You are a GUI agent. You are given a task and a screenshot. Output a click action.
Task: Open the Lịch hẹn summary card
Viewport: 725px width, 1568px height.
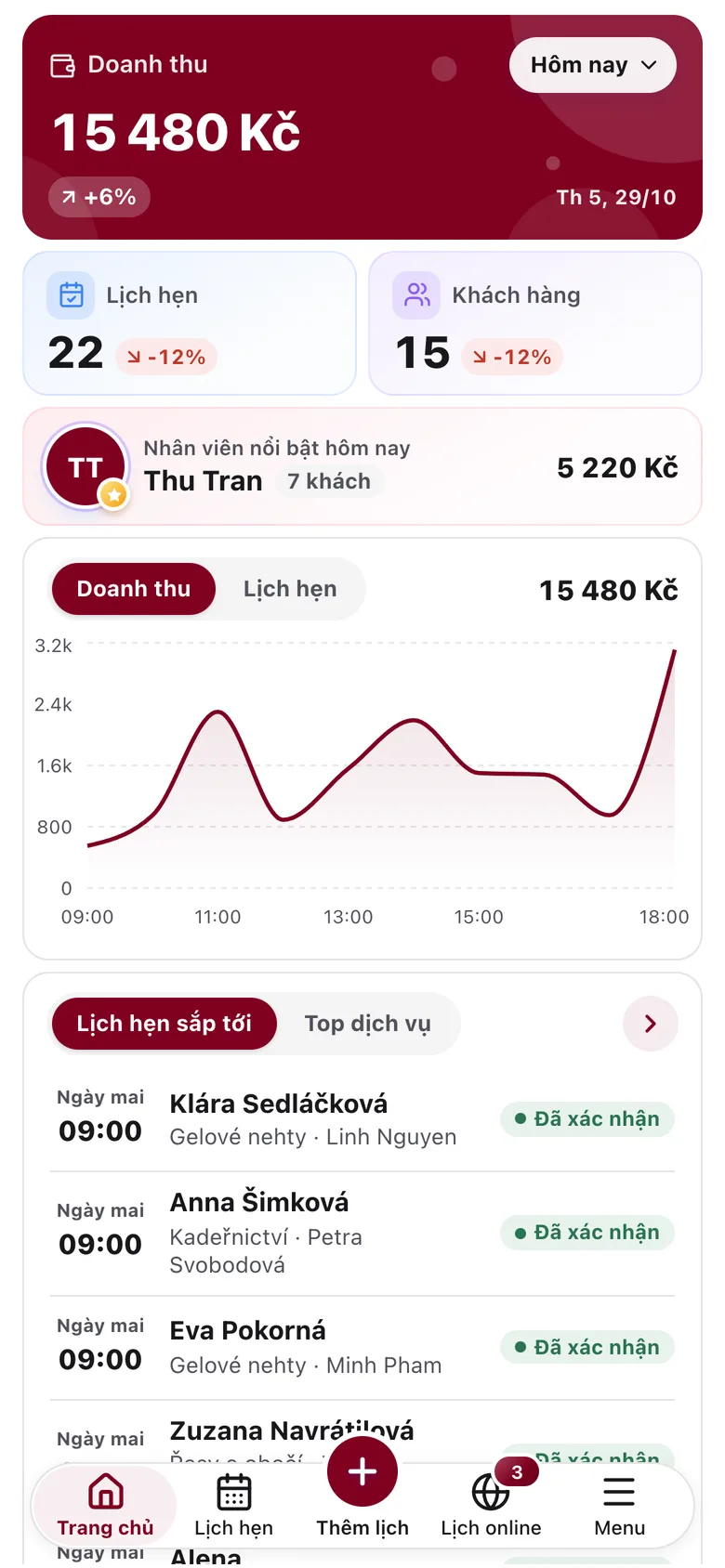(190, 323)
